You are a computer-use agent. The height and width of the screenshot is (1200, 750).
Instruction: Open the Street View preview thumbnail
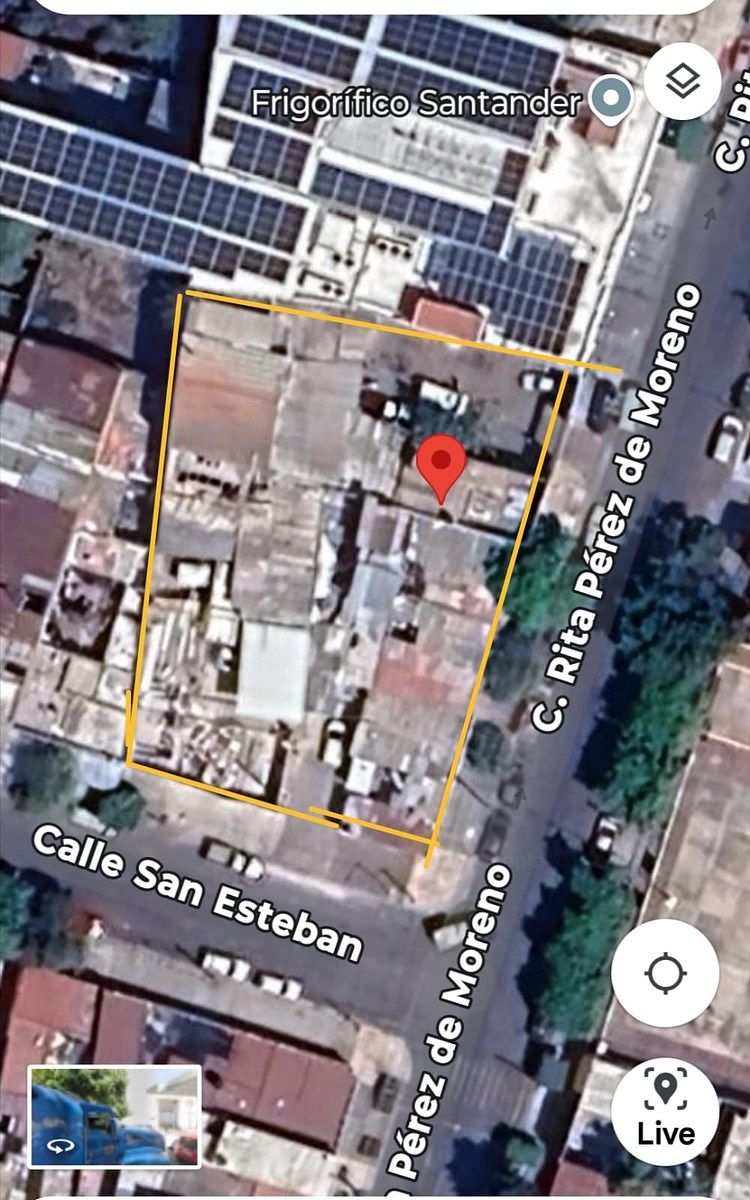tap(115, 1117)
